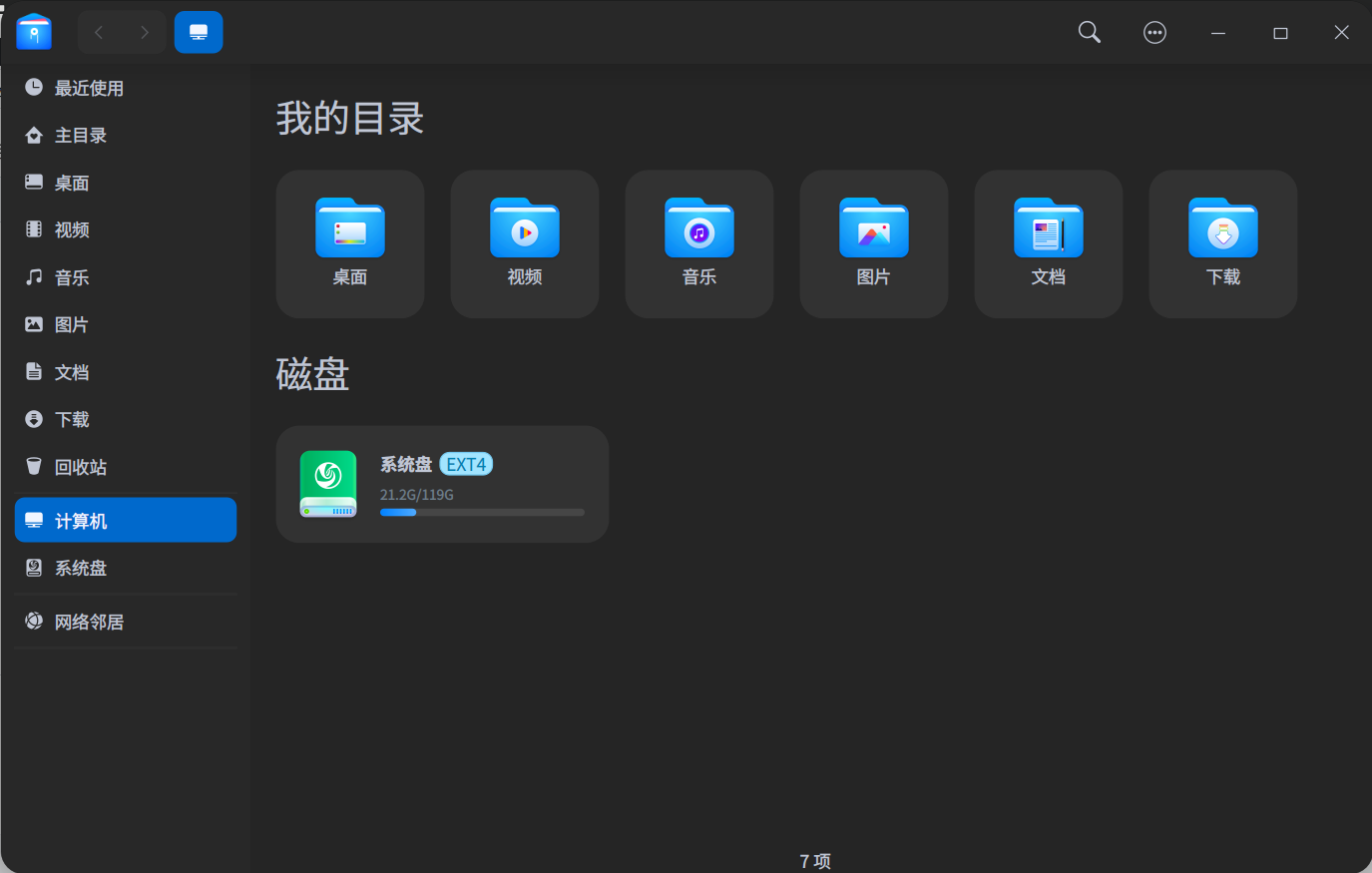Image resolution: width=1372 pixels, height=873 pixels.
Task: Go to 主目录 in the sidebar
Action: [x=80, y=136]
